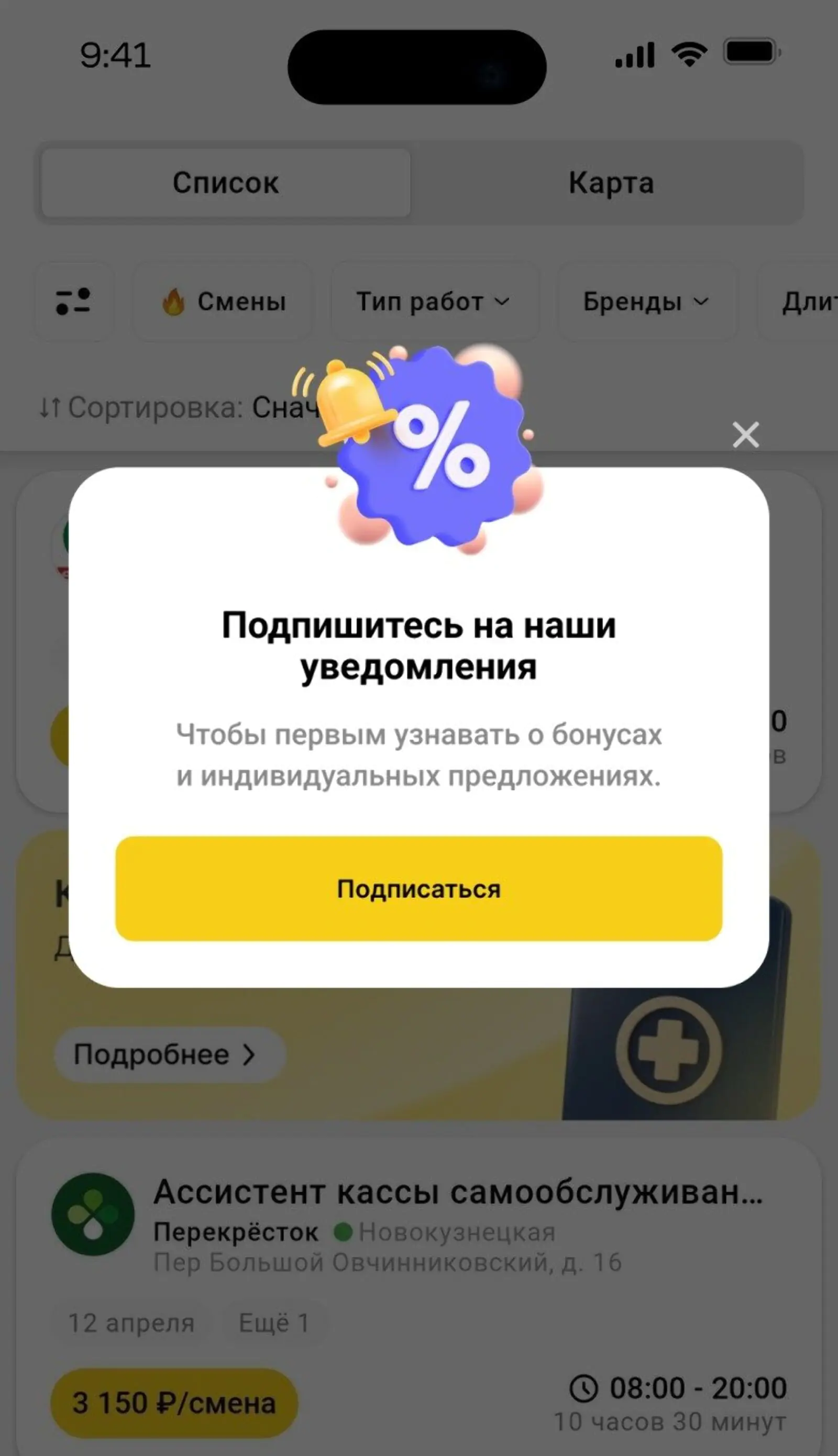Tap the Подписаться button
Image resolution: width=838 pixels, height=1456 pixels.
pyautogui.click(x=418, y=889)
